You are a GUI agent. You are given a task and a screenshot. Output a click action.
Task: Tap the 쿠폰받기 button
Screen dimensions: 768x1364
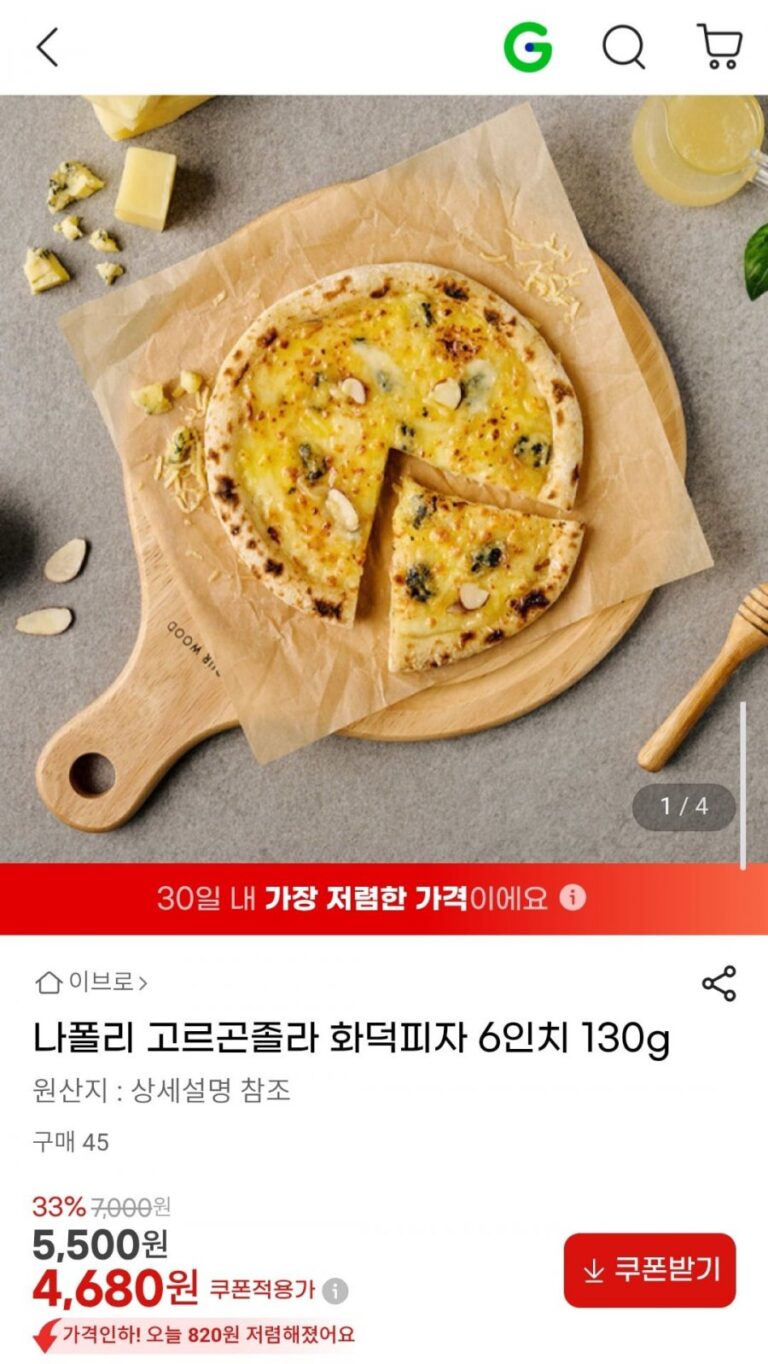(649, 1270)
